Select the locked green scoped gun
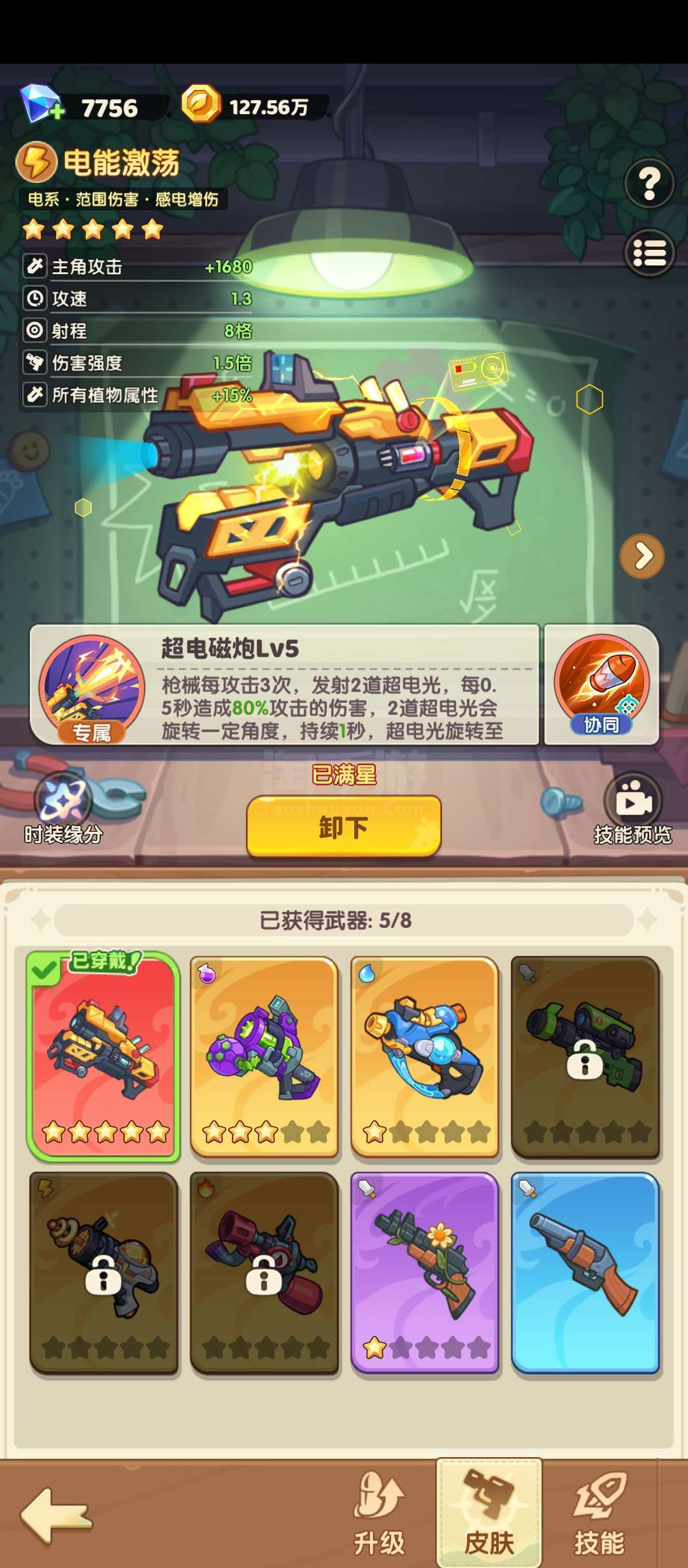Viewport: 688px width, 1568px height. pyautogui.click(x=585, y=1057)
